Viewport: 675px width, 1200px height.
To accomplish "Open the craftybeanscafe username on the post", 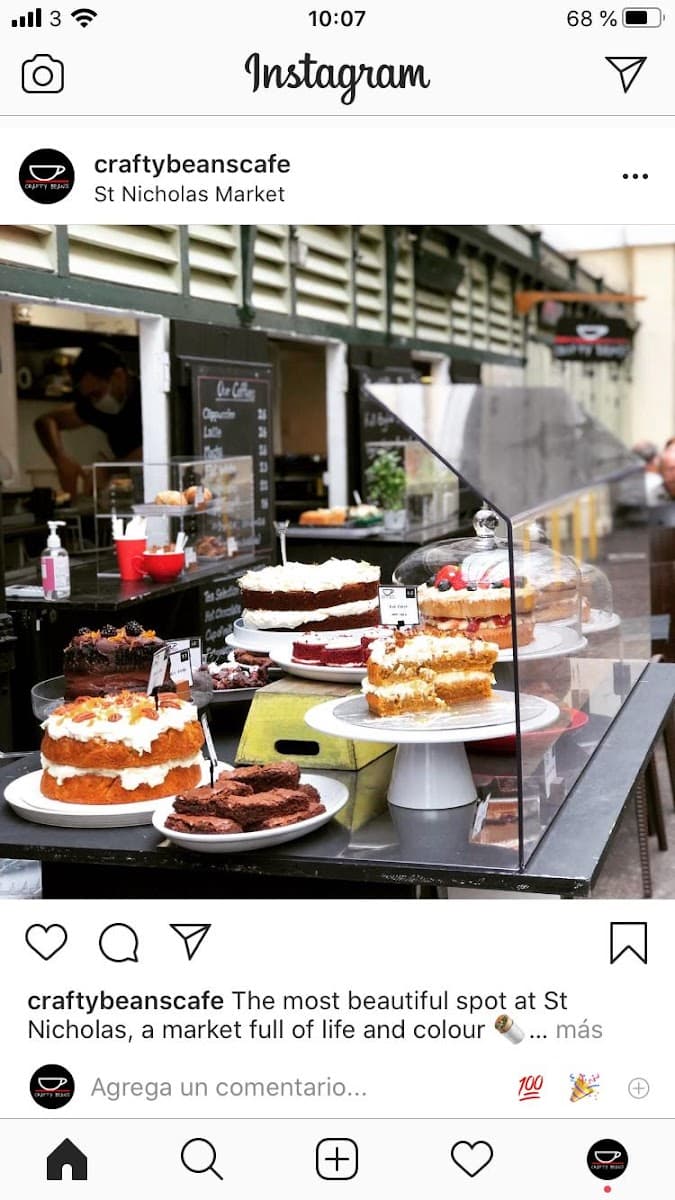I will [x=192, y=164].
